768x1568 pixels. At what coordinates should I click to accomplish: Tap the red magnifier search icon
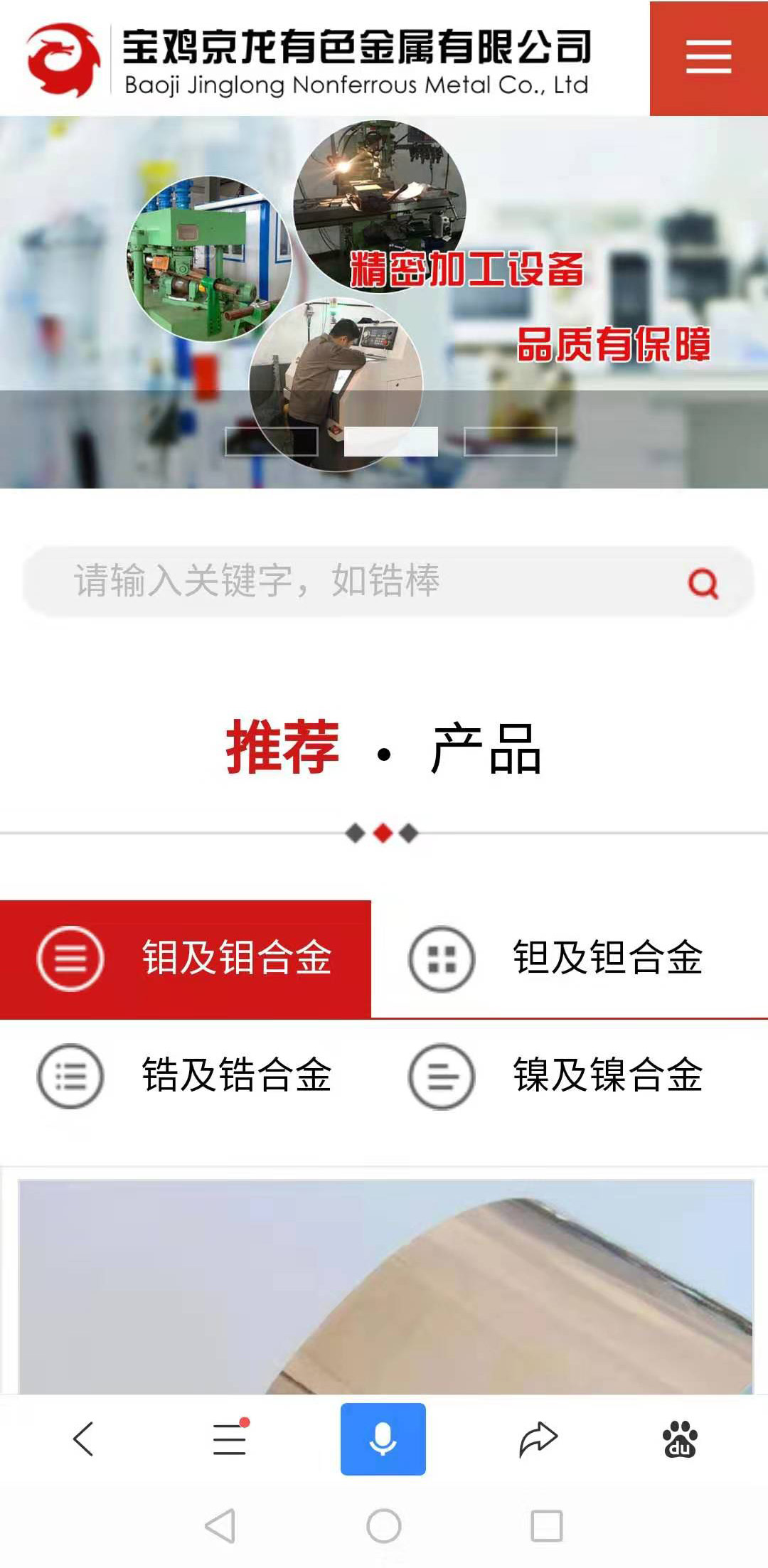703,584
